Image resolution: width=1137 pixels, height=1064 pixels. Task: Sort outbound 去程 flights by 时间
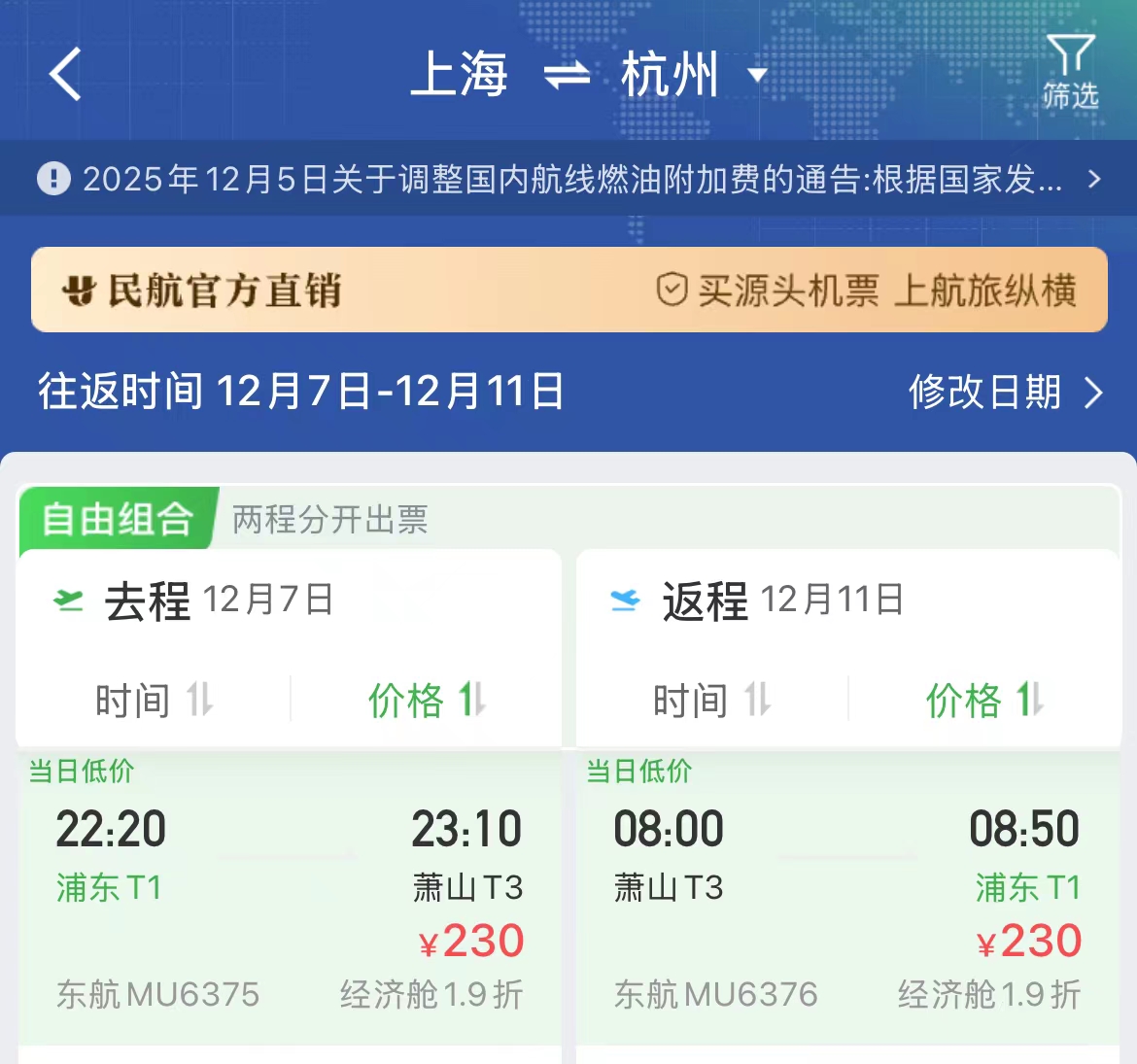pyautogui.click(x=154, y=700)
